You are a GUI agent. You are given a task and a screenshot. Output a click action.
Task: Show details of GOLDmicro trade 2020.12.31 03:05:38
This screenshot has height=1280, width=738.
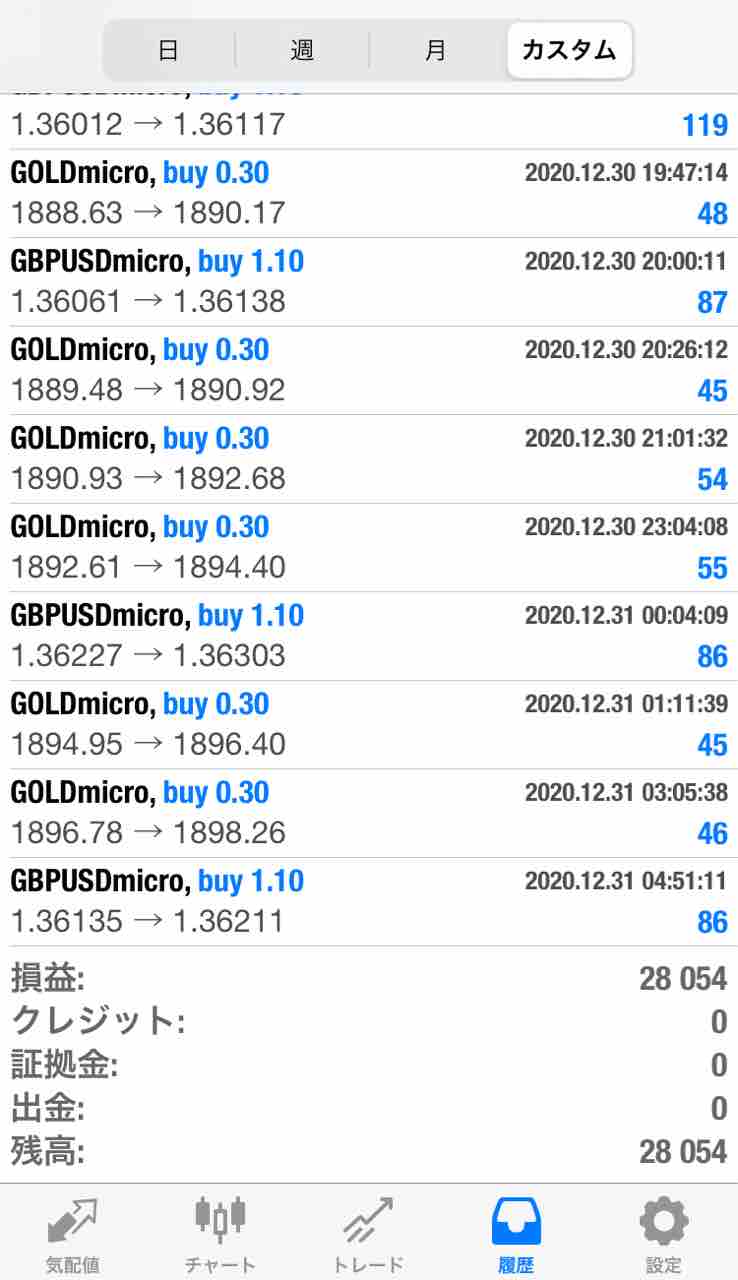(x=368, y=812)
